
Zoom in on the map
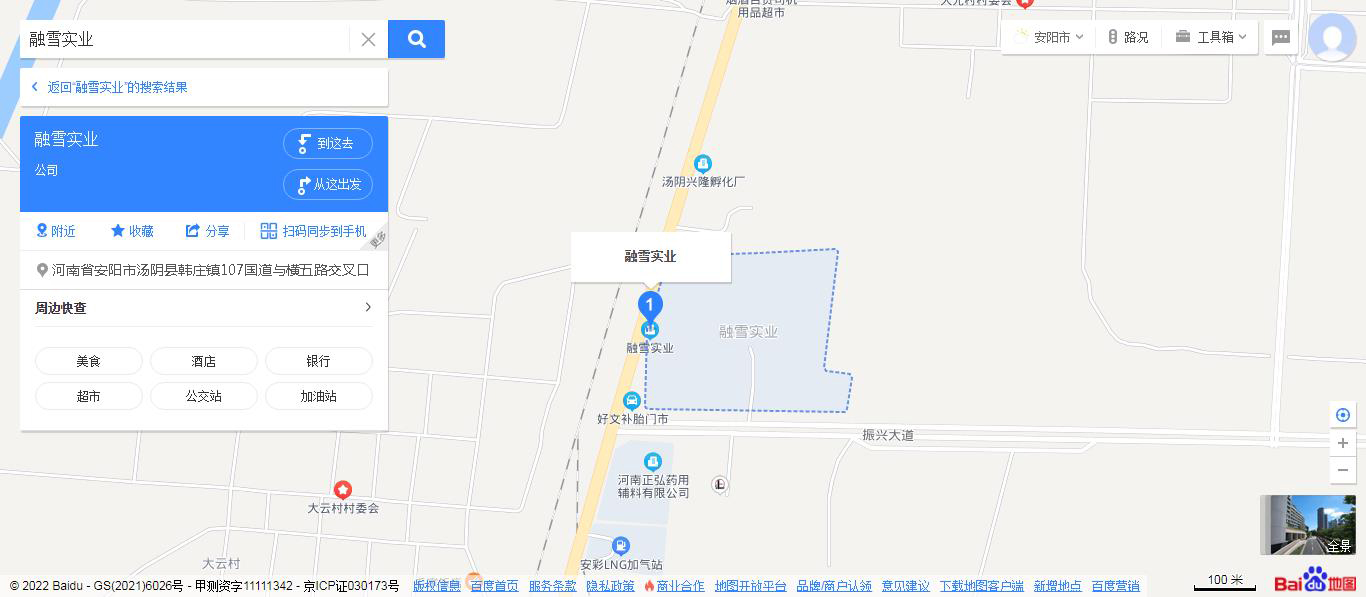click(x=1342, y=443)
